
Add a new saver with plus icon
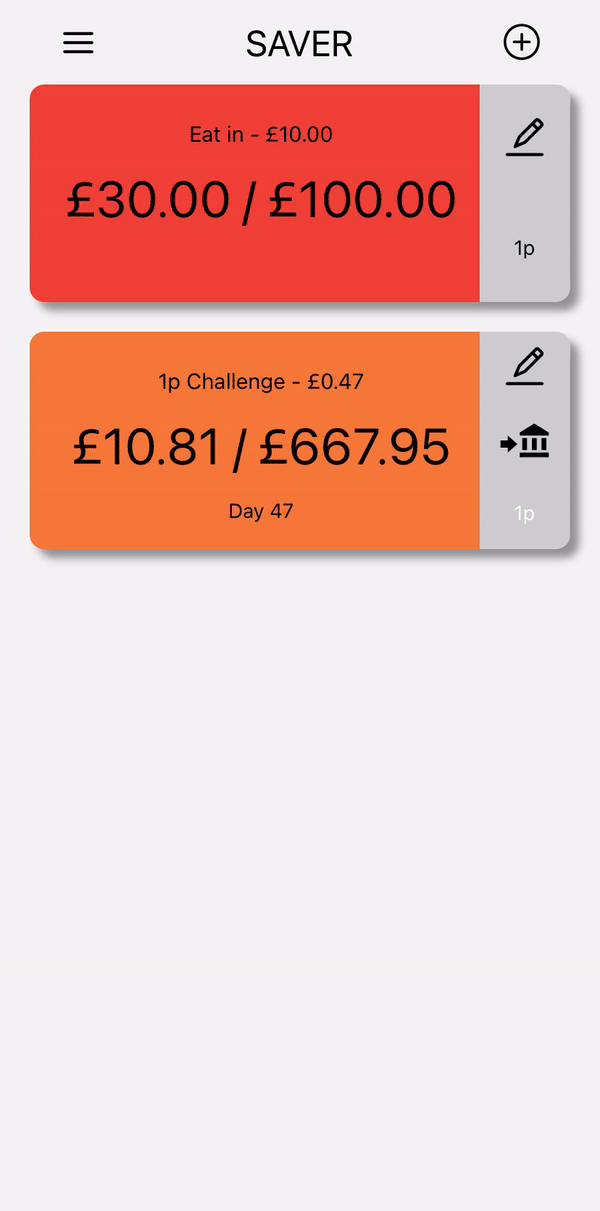(x=521, y=42)
